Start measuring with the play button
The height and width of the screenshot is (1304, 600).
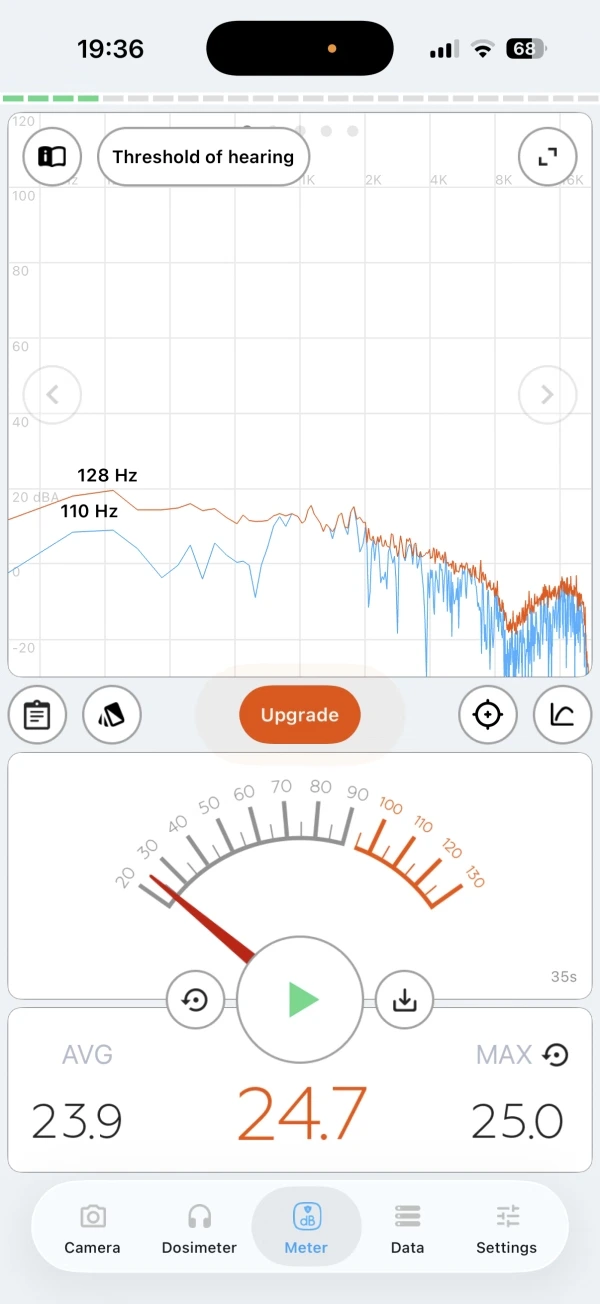click(x=300, y=999)
